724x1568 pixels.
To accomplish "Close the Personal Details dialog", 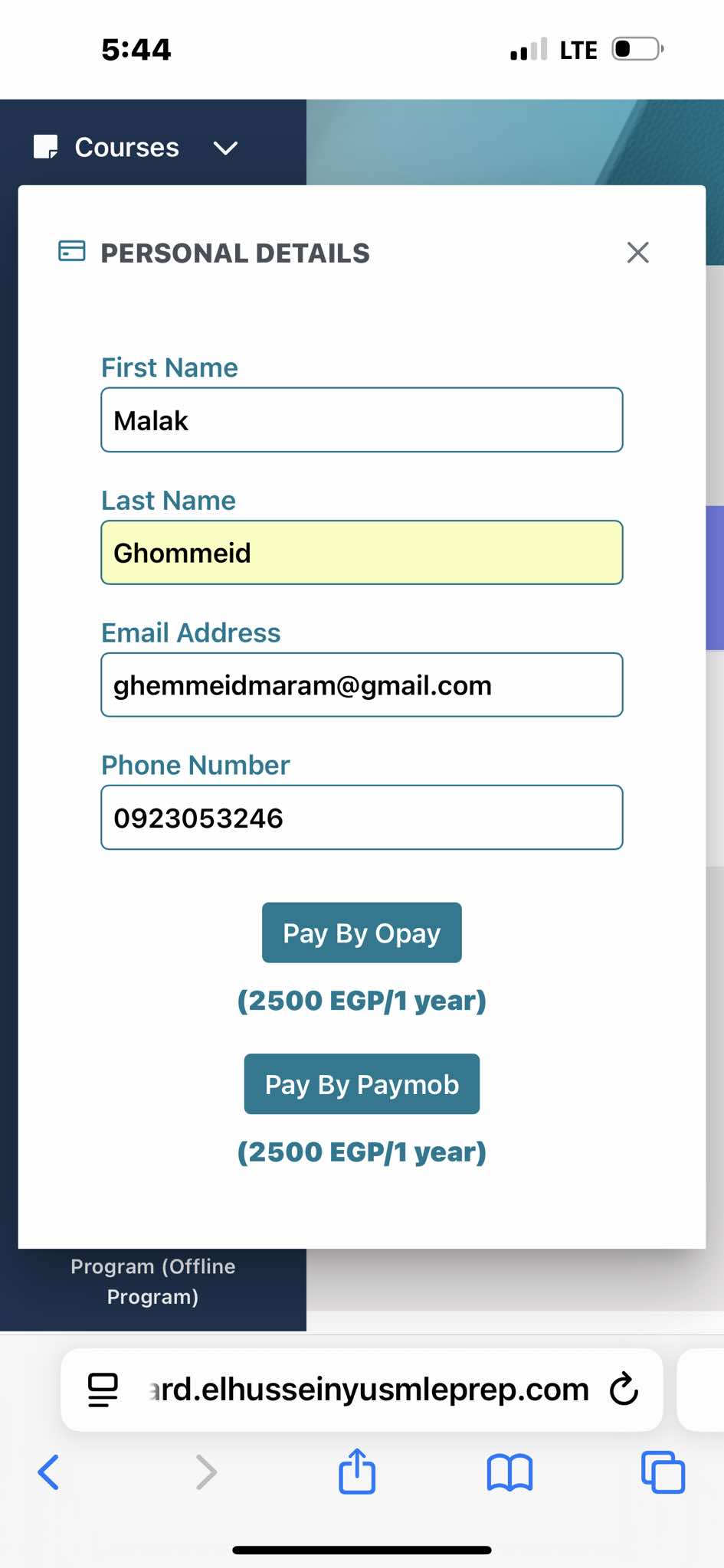I will (637, 253).
